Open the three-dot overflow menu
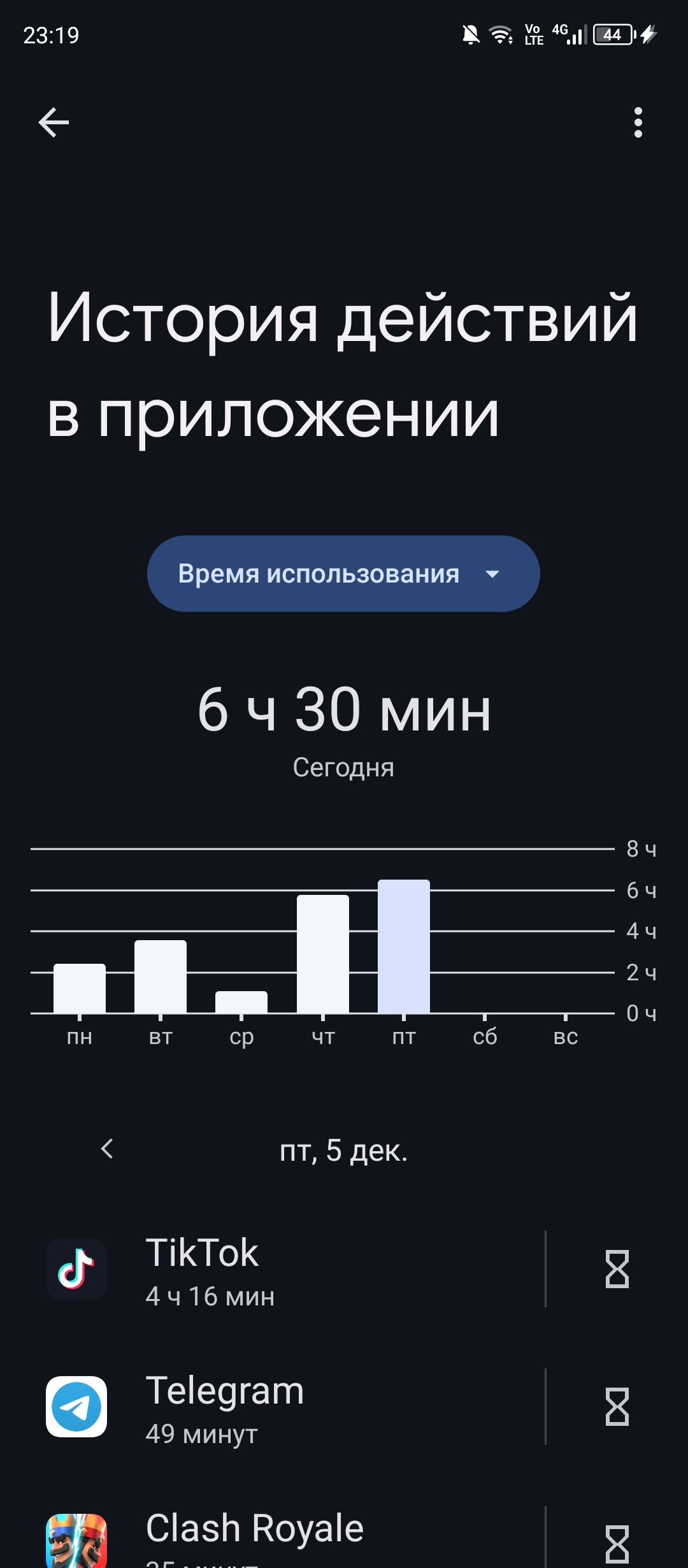The width and height of the screenshot is (688, 1568). (x=638, y=122)
